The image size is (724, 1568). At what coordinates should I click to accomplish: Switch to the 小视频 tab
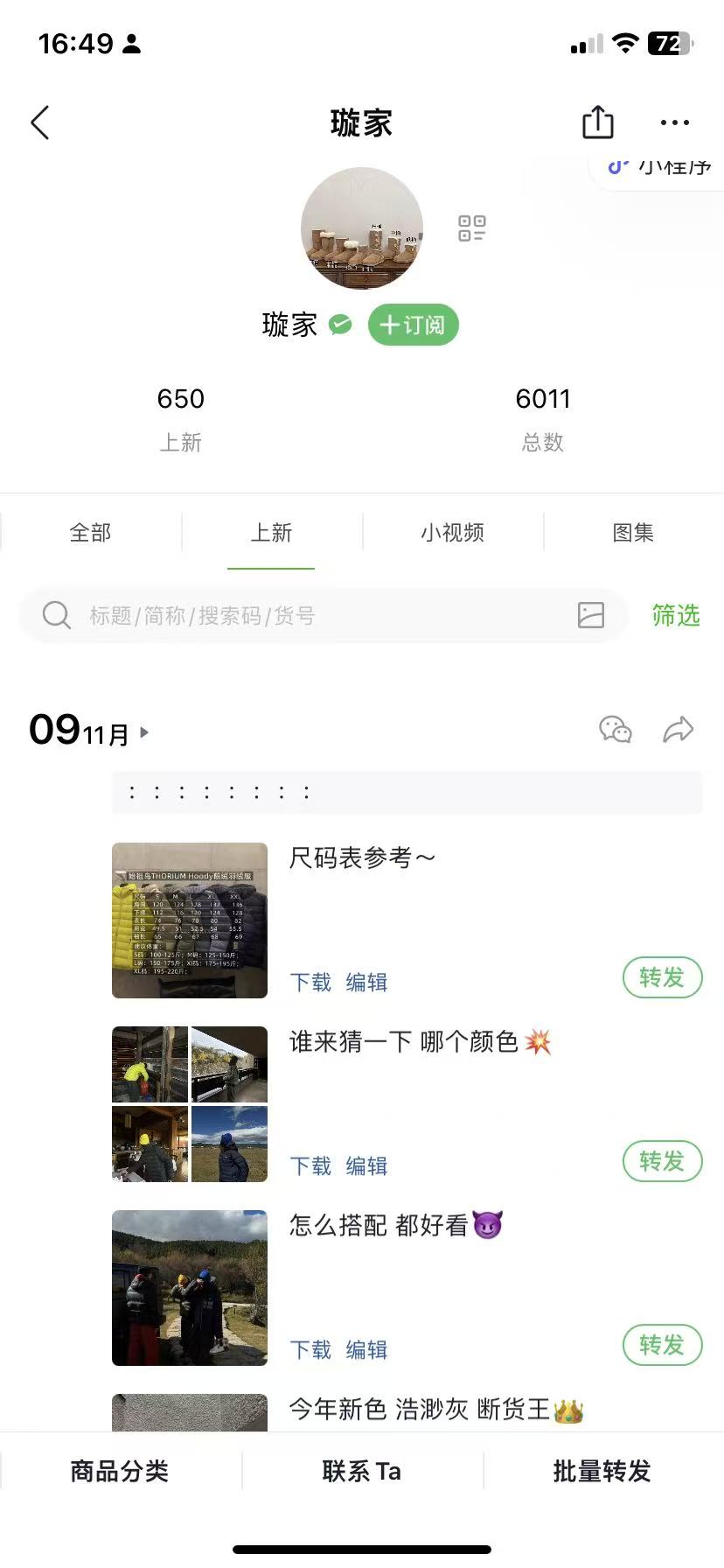click(452, 532)
